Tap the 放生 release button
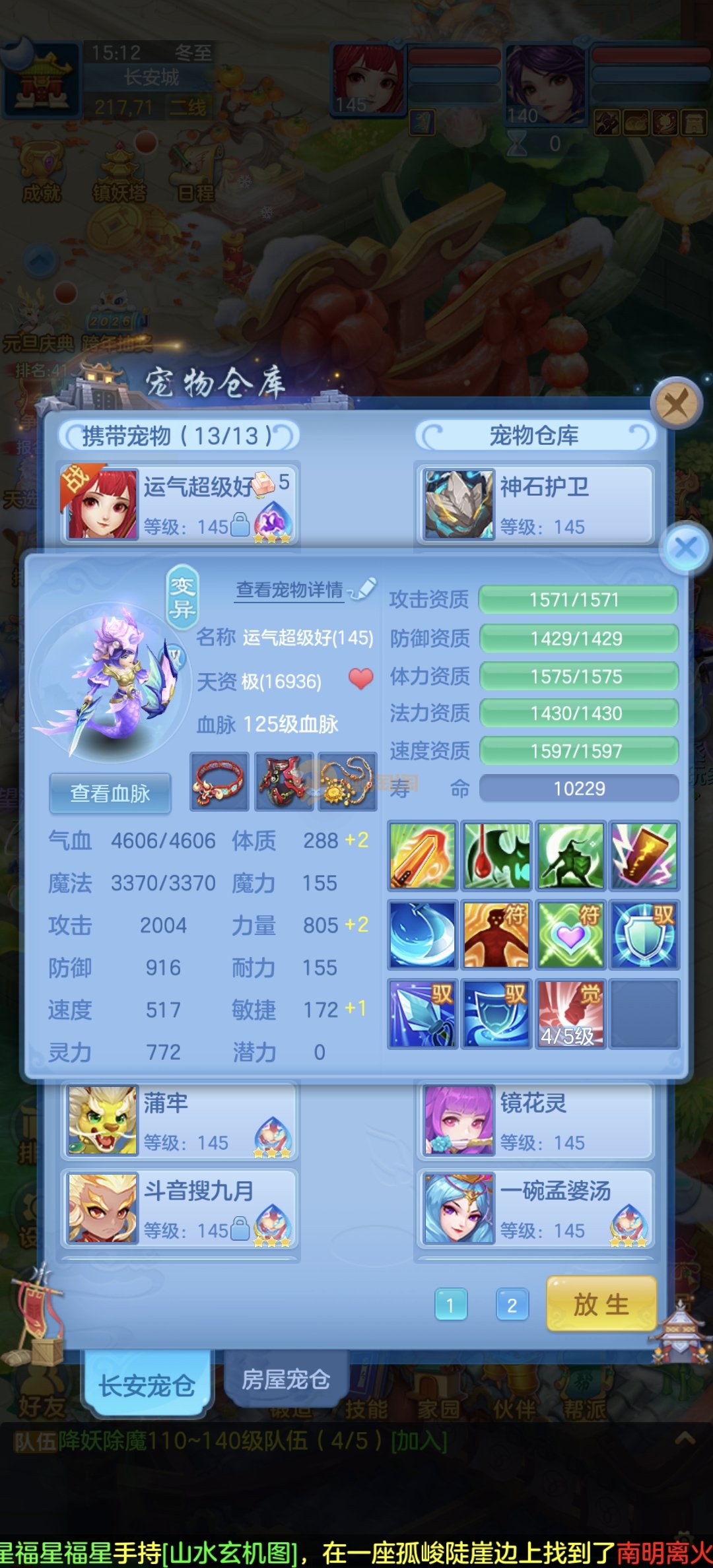Image resolution: width=713 pixels, height=1568 pixels. click(601, 1304)
